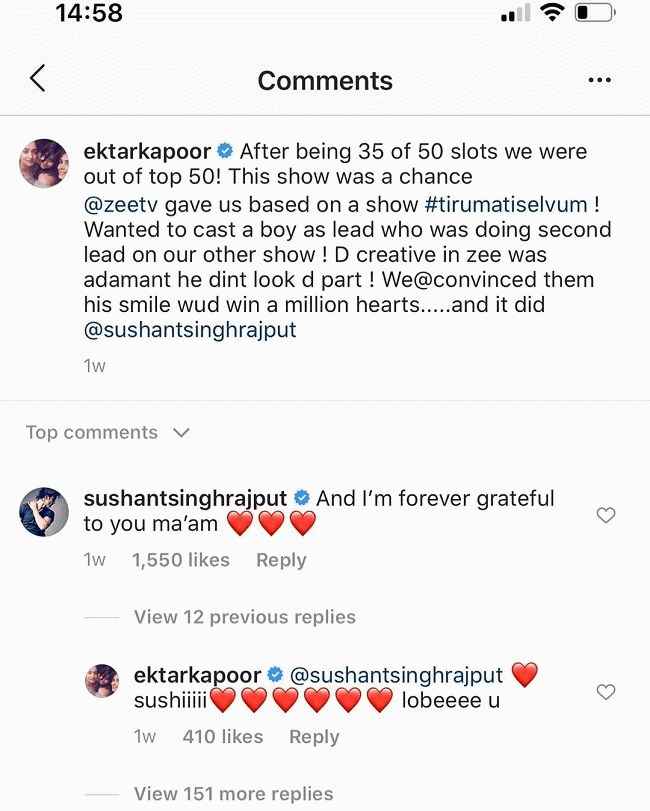This screenshot has width=650, height=811.
Task: Like ektarkapoor's reply comment
Action: click(x=605, y=692)
